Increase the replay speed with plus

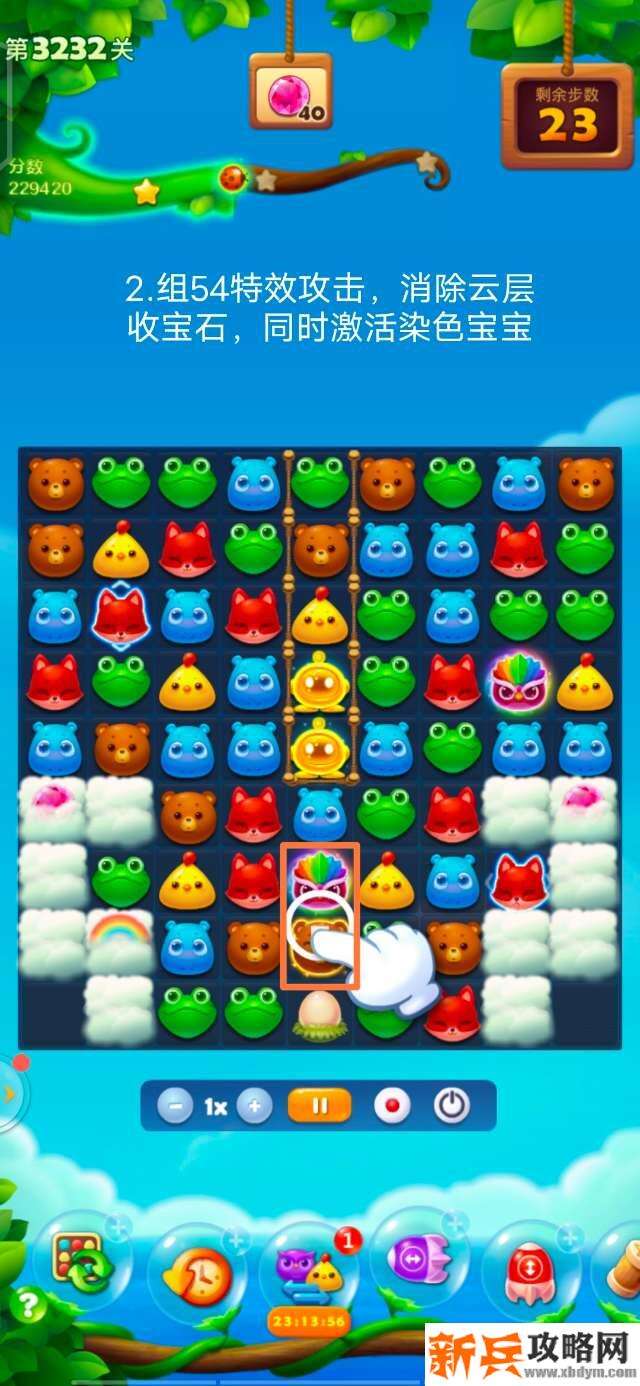point(255,1106)
